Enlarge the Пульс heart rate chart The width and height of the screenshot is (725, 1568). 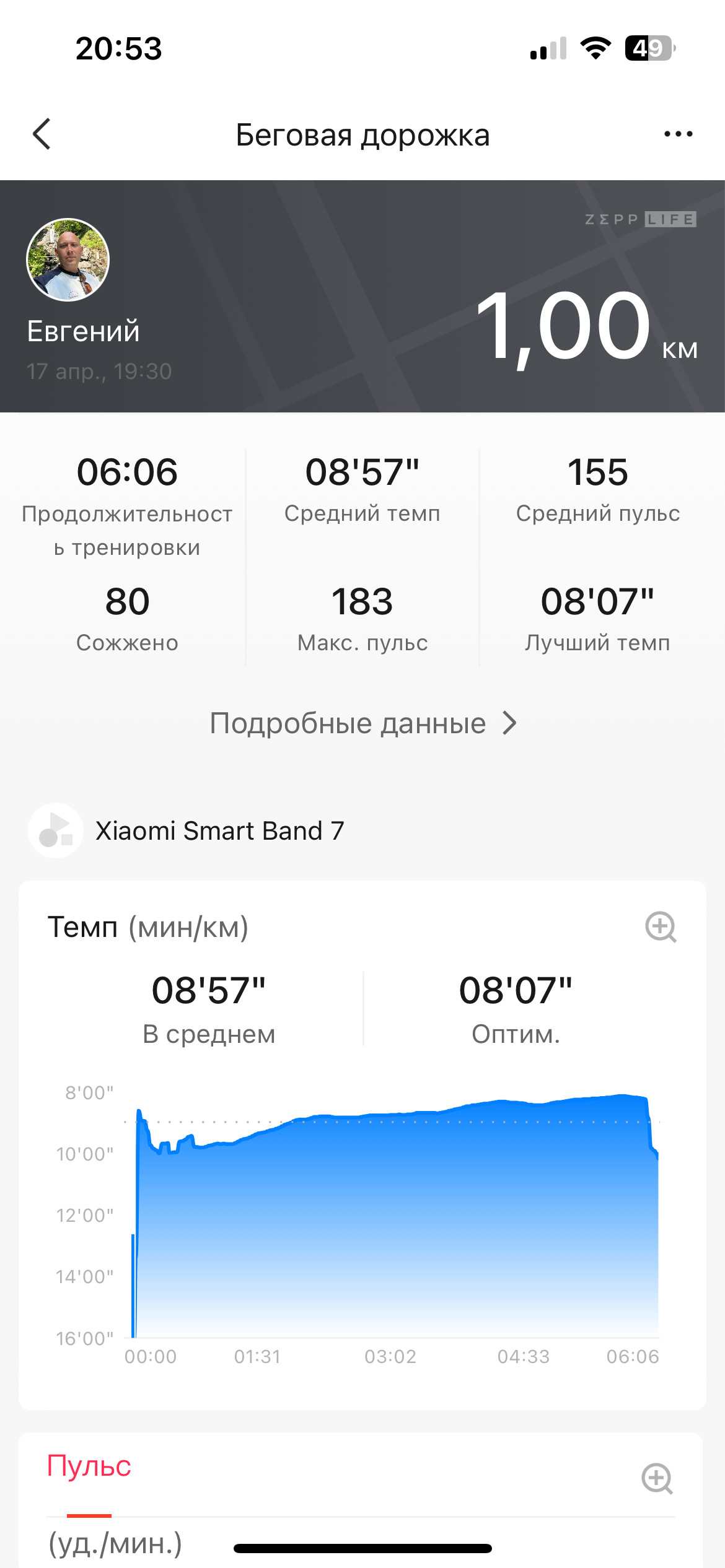point(657,1479)
